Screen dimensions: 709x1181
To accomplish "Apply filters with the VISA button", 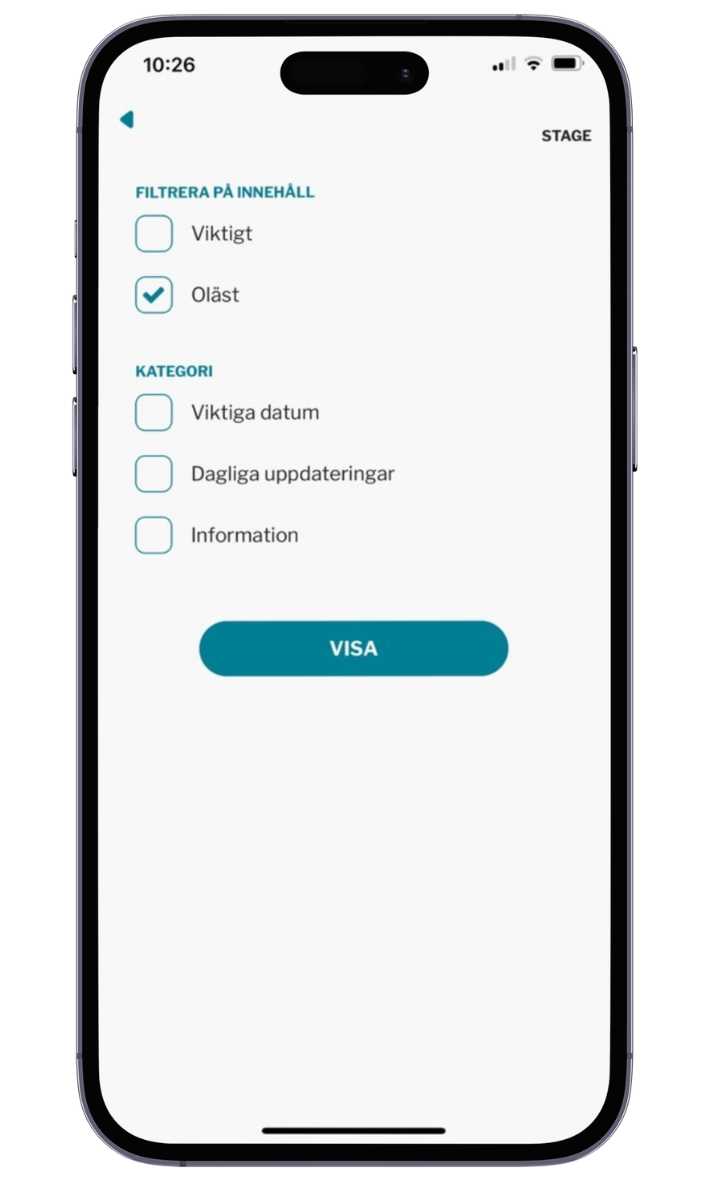I will point(353,648).
